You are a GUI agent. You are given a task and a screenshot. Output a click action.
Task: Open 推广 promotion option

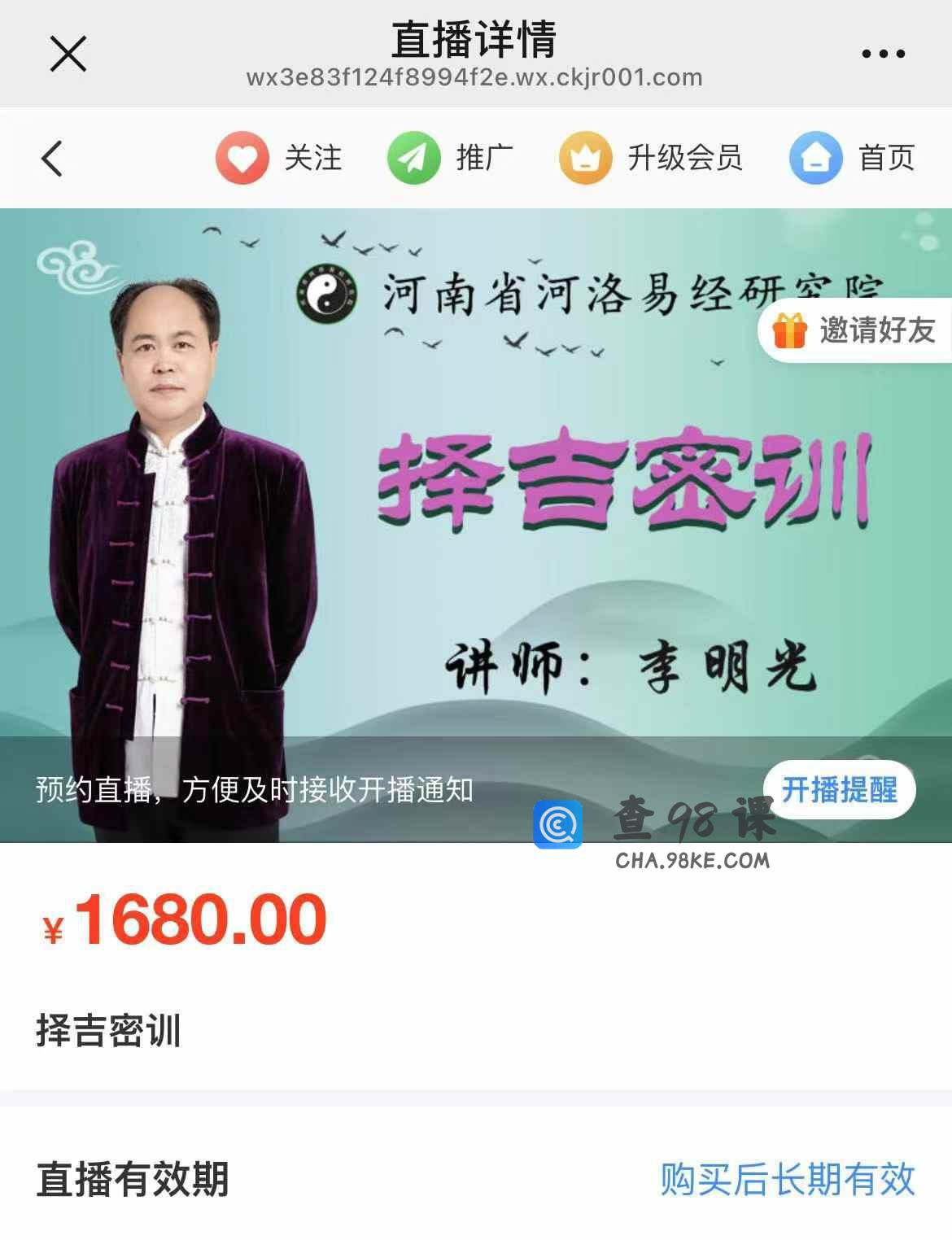click(450, 158)
